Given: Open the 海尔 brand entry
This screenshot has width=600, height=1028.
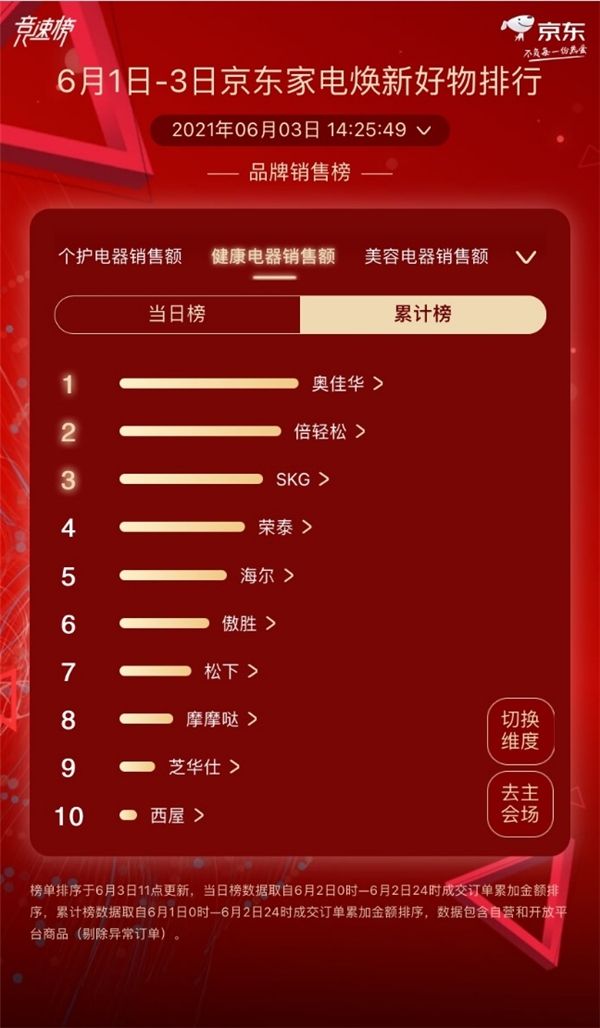Looking at the screenshot, I should coord(266,576).
